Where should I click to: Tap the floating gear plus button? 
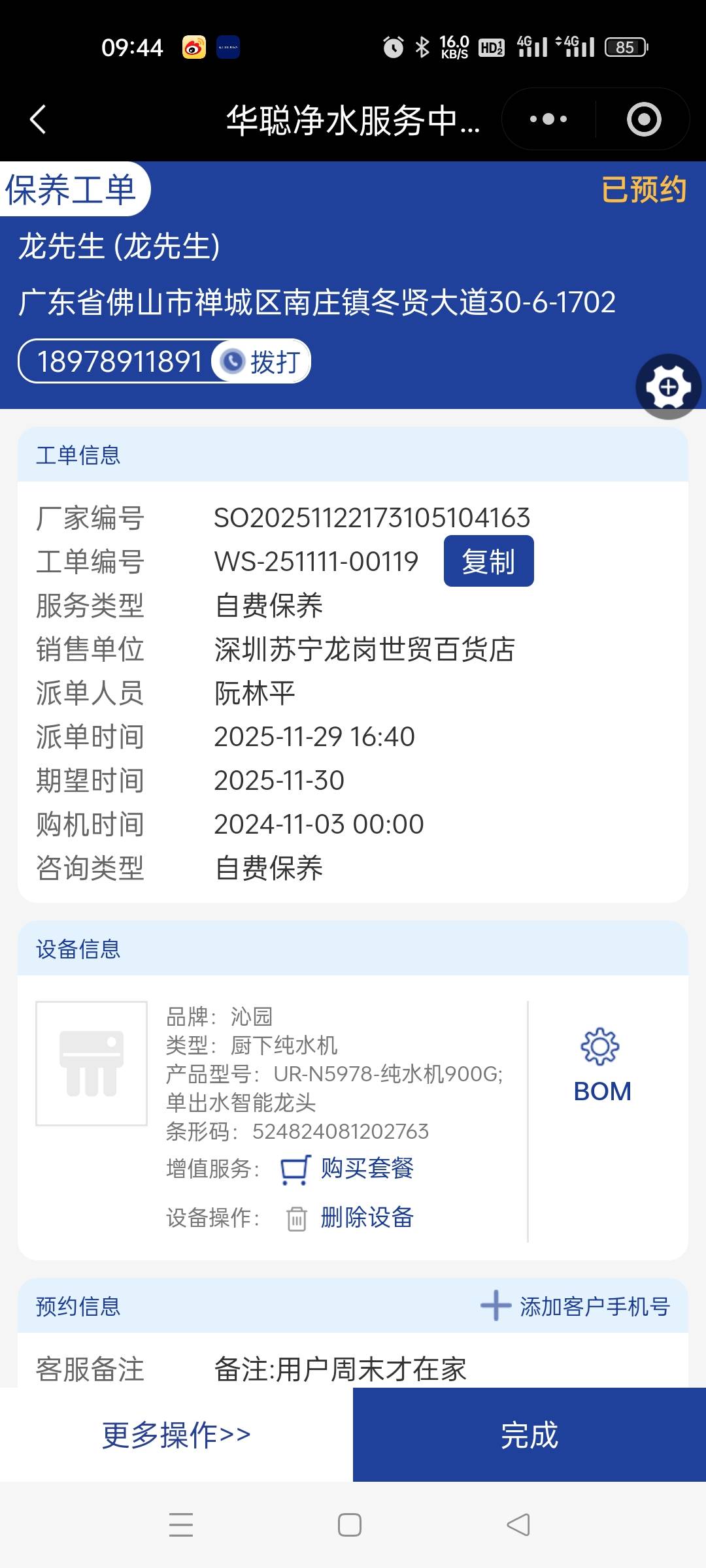[x=668, y=387]
